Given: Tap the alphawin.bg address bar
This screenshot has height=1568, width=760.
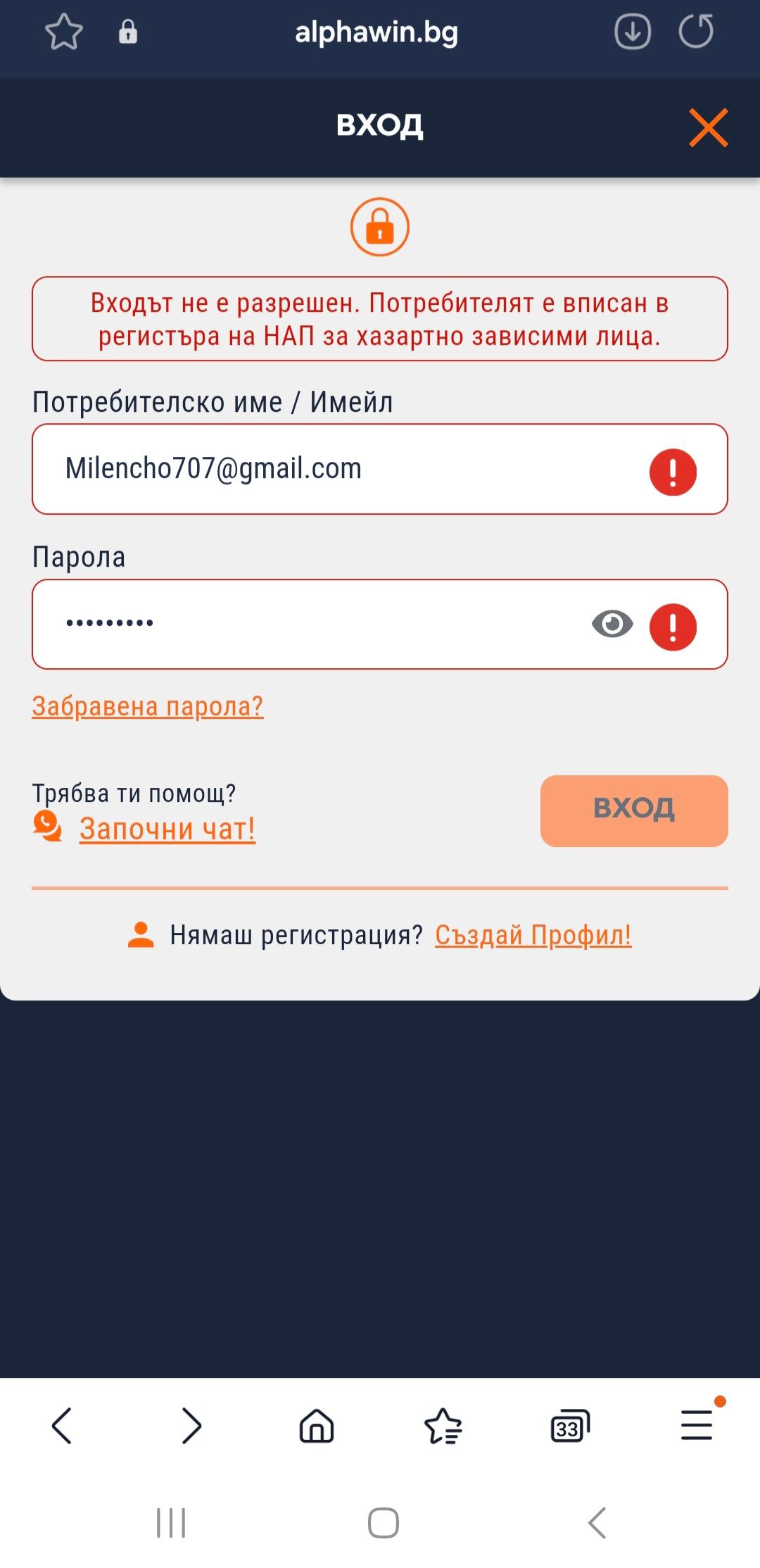Looking at the screenshot, I should [376, 32].
